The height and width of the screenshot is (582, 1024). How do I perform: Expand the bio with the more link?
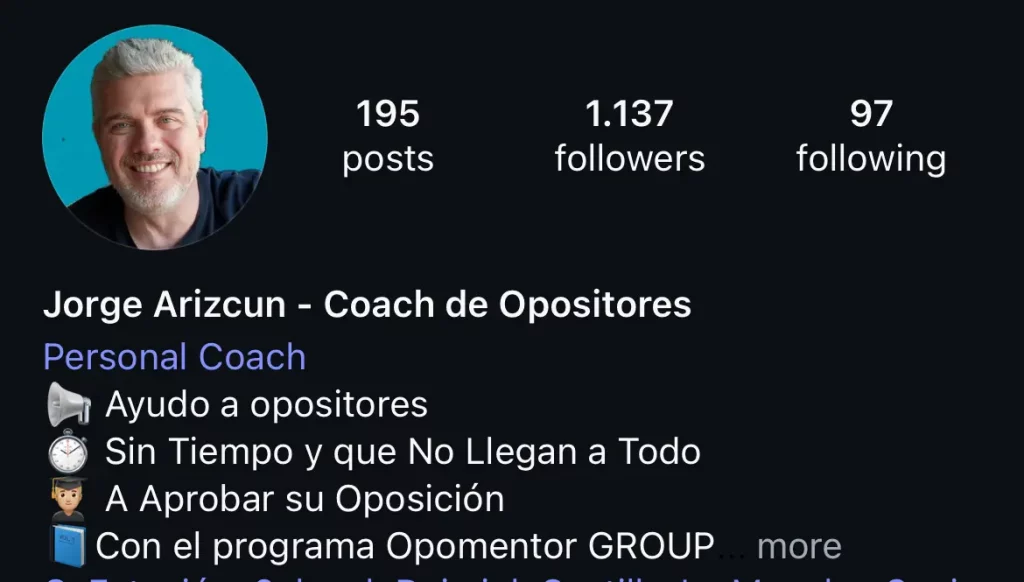point(798,547)
